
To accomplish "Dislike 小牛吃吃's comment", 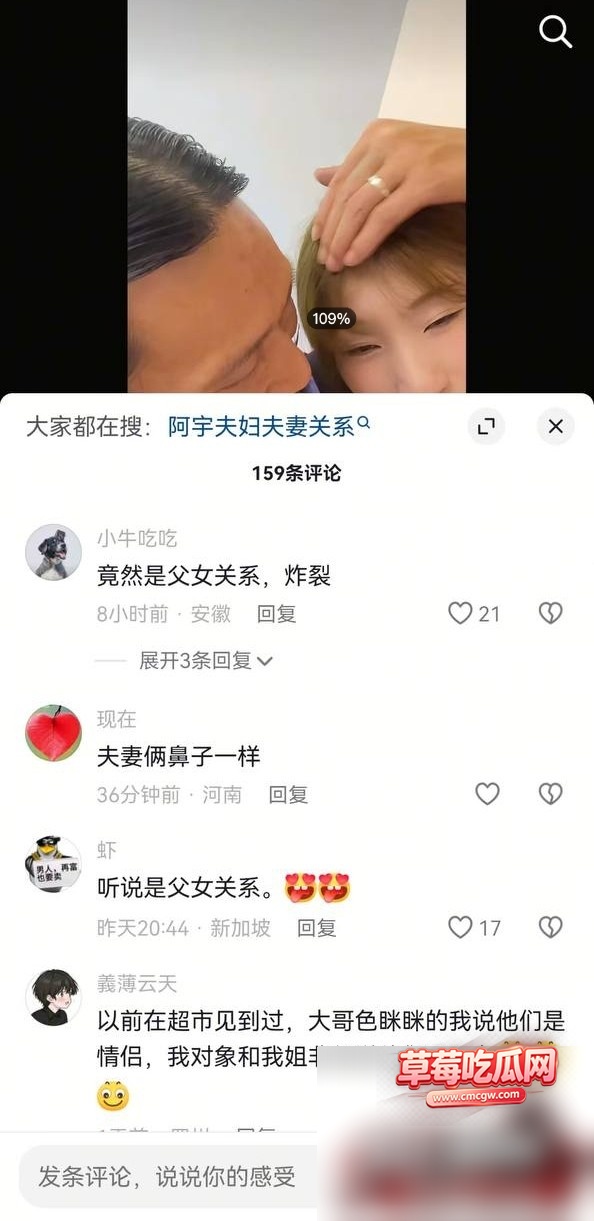I will (551, 613).
